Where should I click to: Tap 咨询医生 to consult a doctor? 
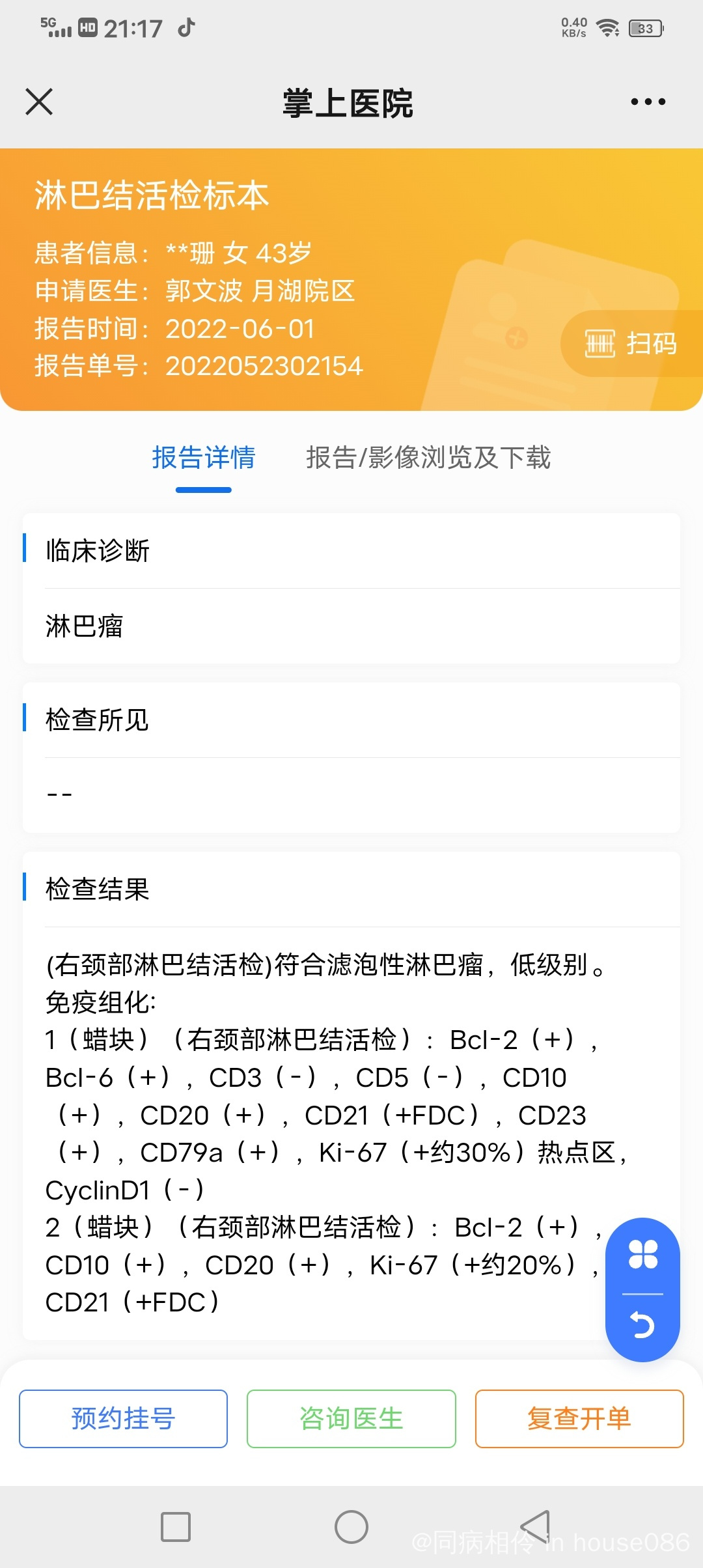351,1418
